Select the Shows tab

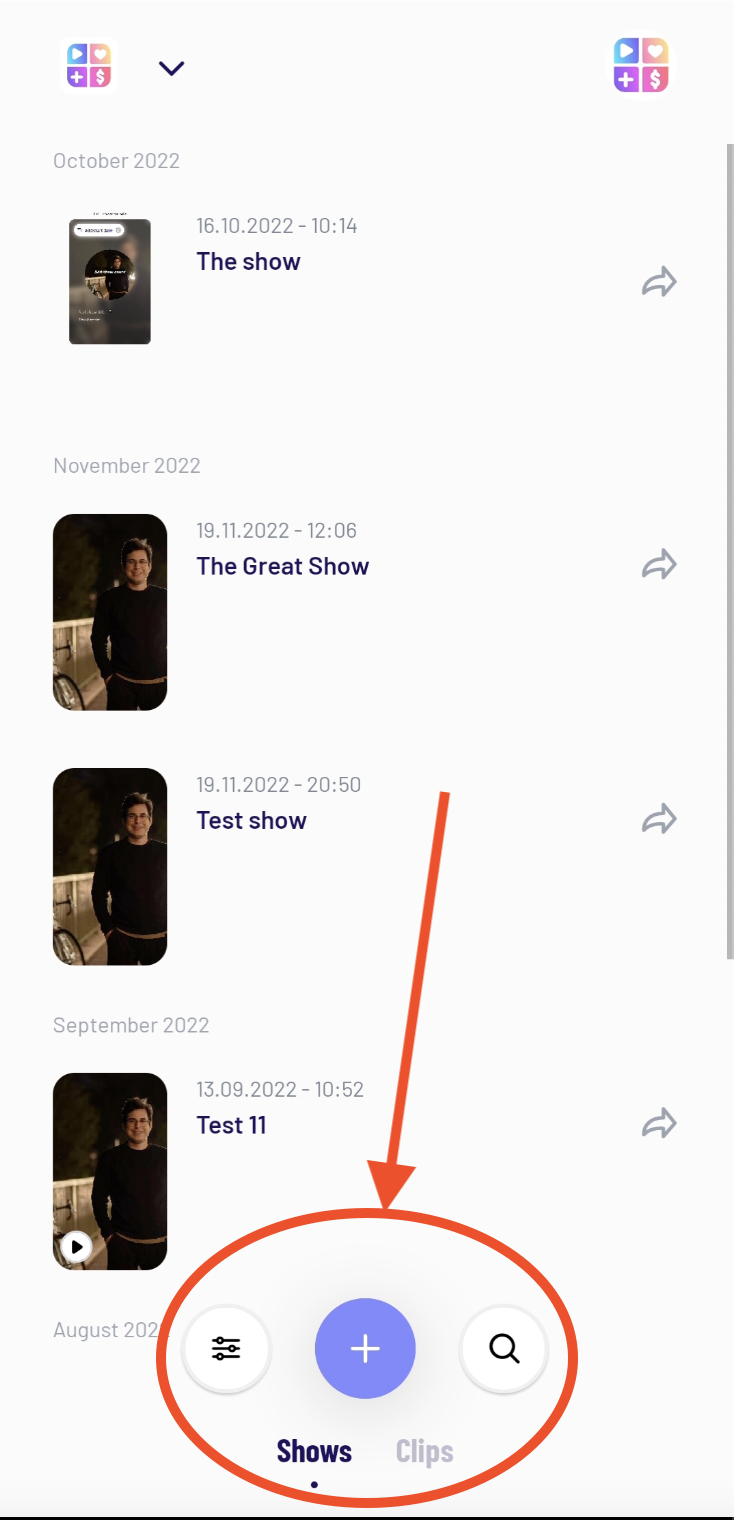click(314, 1451)
